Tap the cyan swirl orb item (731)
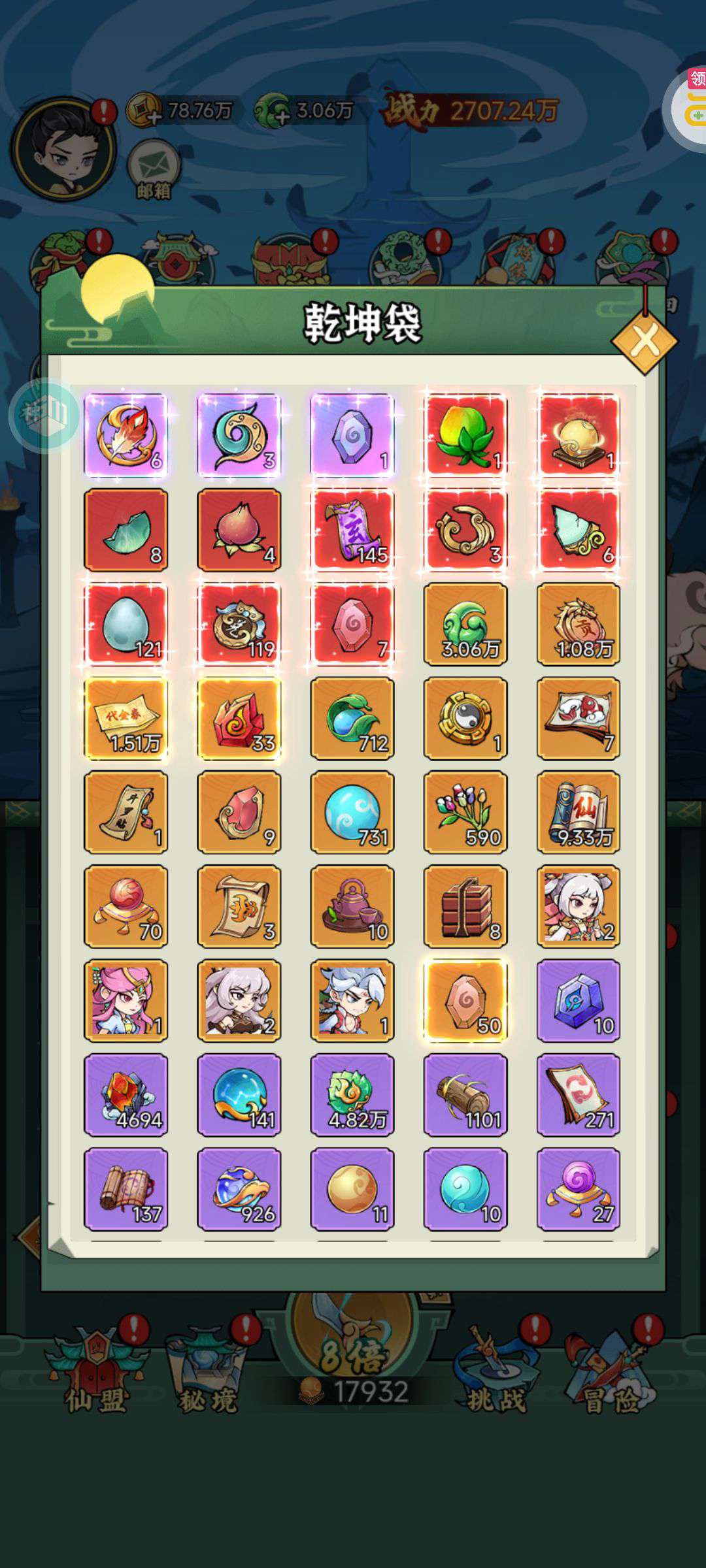 (x=352, y=812)
